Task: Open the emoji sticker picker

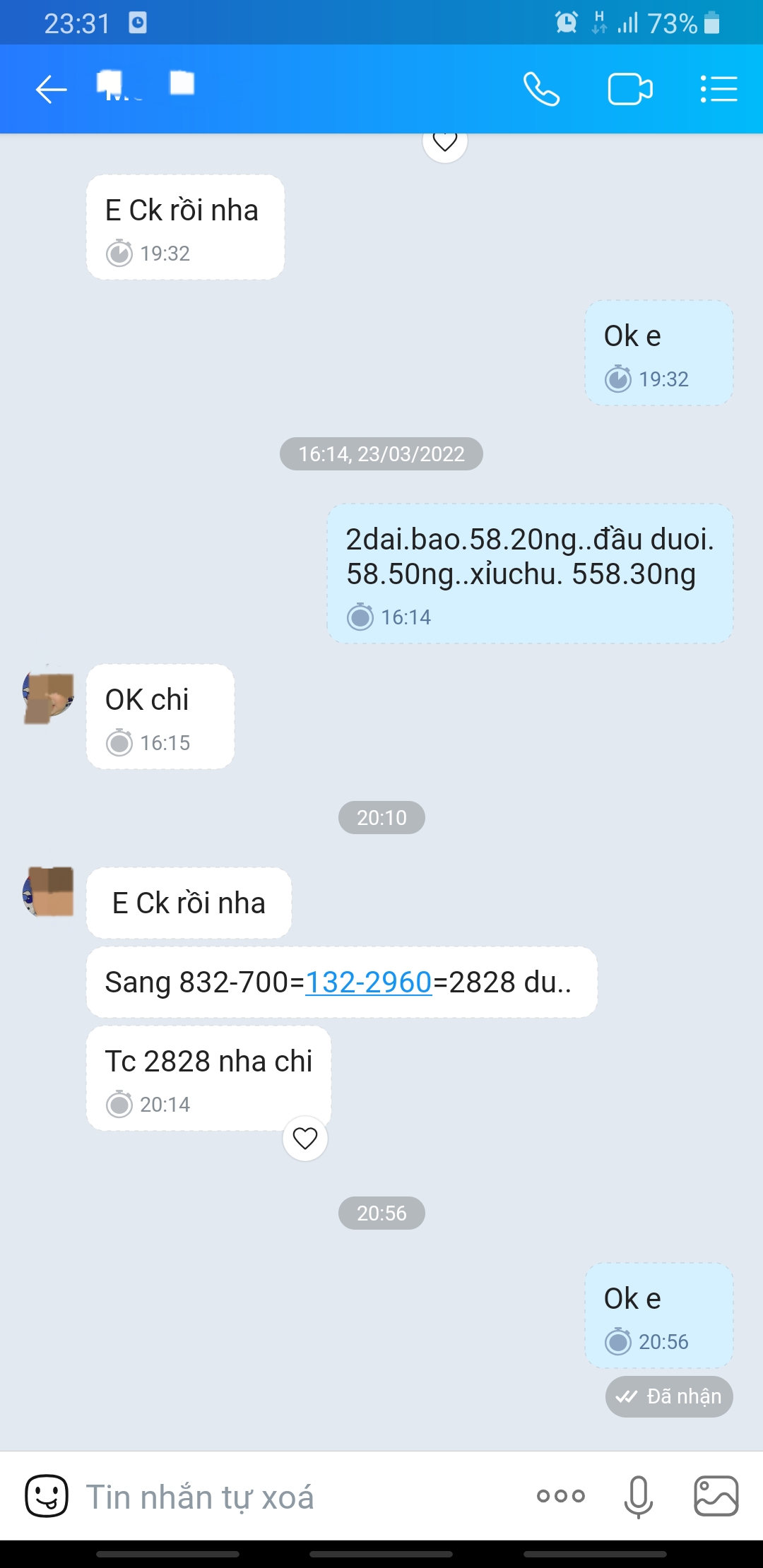Action: pos(47,1496)
